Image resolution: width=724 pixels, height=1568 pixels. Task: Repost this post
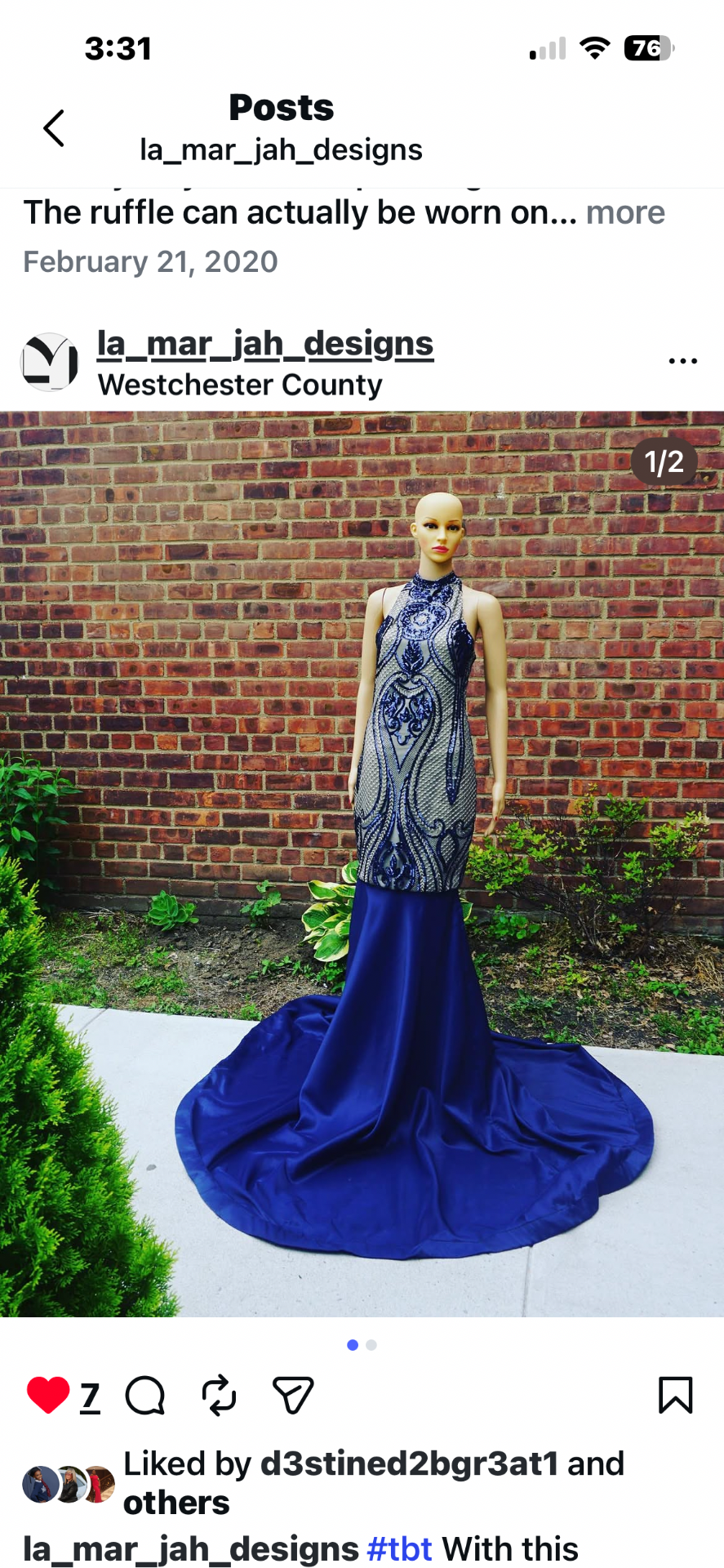(x=219, y=1395)
